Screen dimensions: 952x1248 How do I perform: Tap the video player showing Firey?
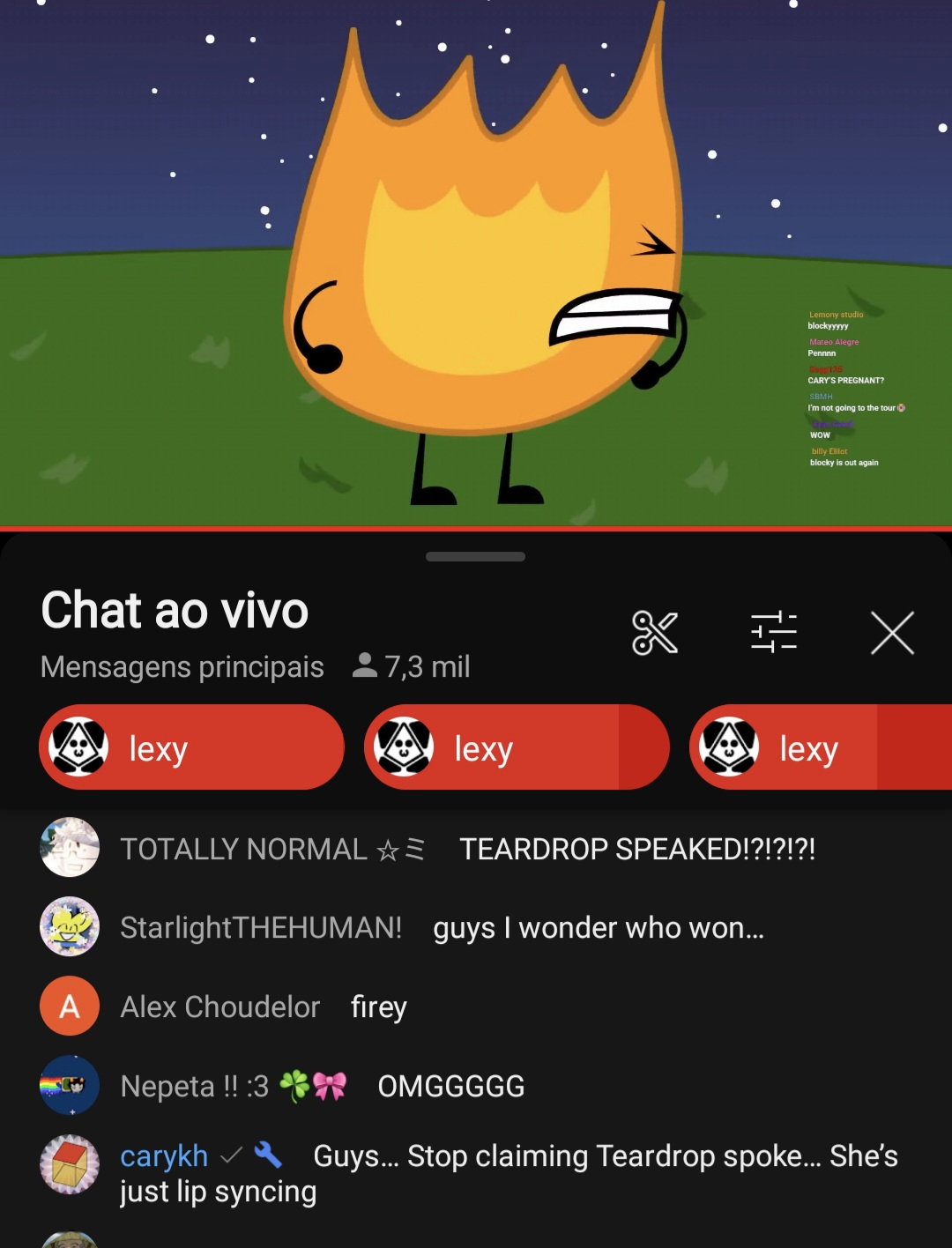coord(476,264)
